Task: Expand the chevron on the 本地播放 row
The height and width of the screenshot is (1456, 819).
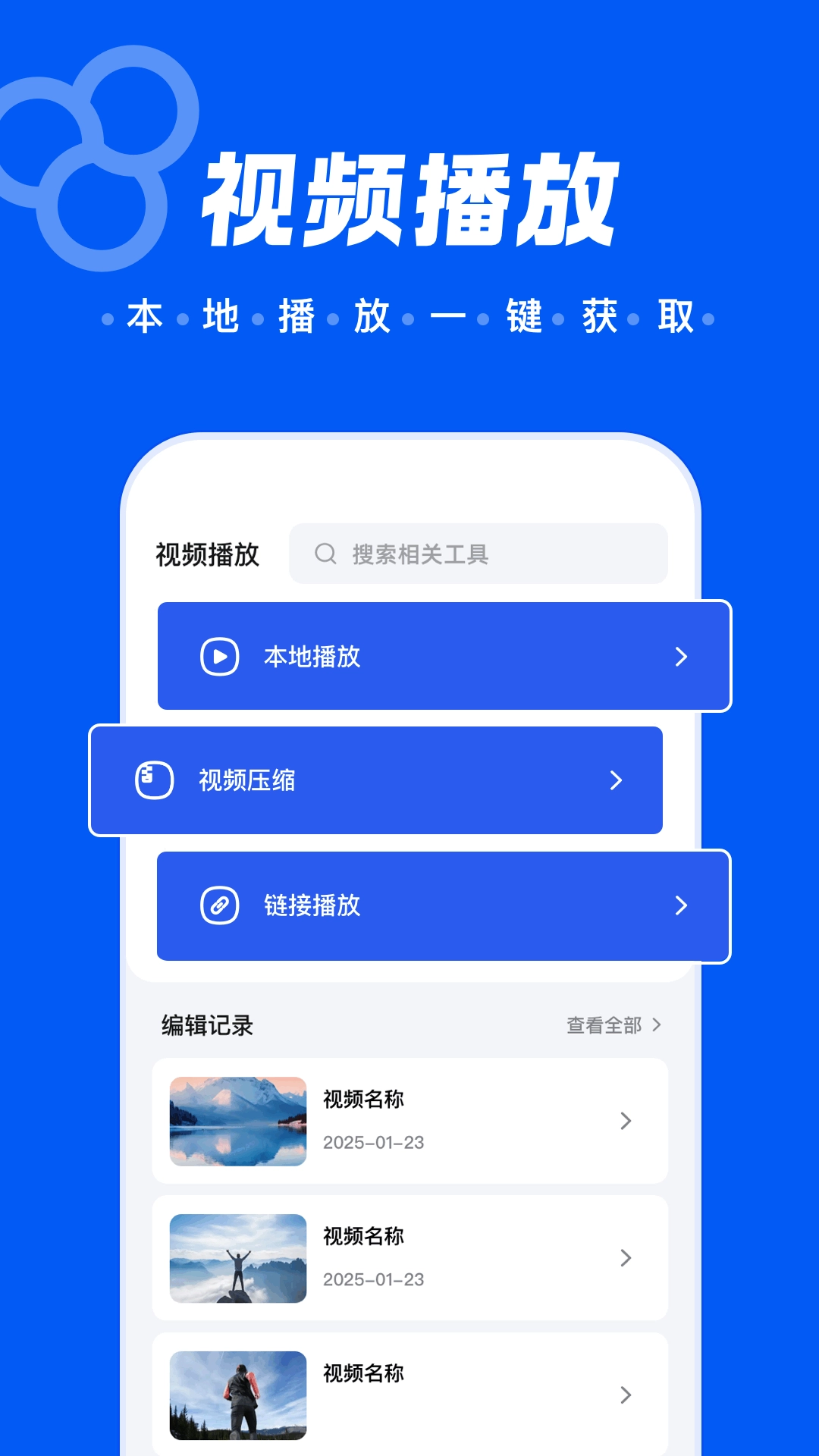Action: click(681, 657)
